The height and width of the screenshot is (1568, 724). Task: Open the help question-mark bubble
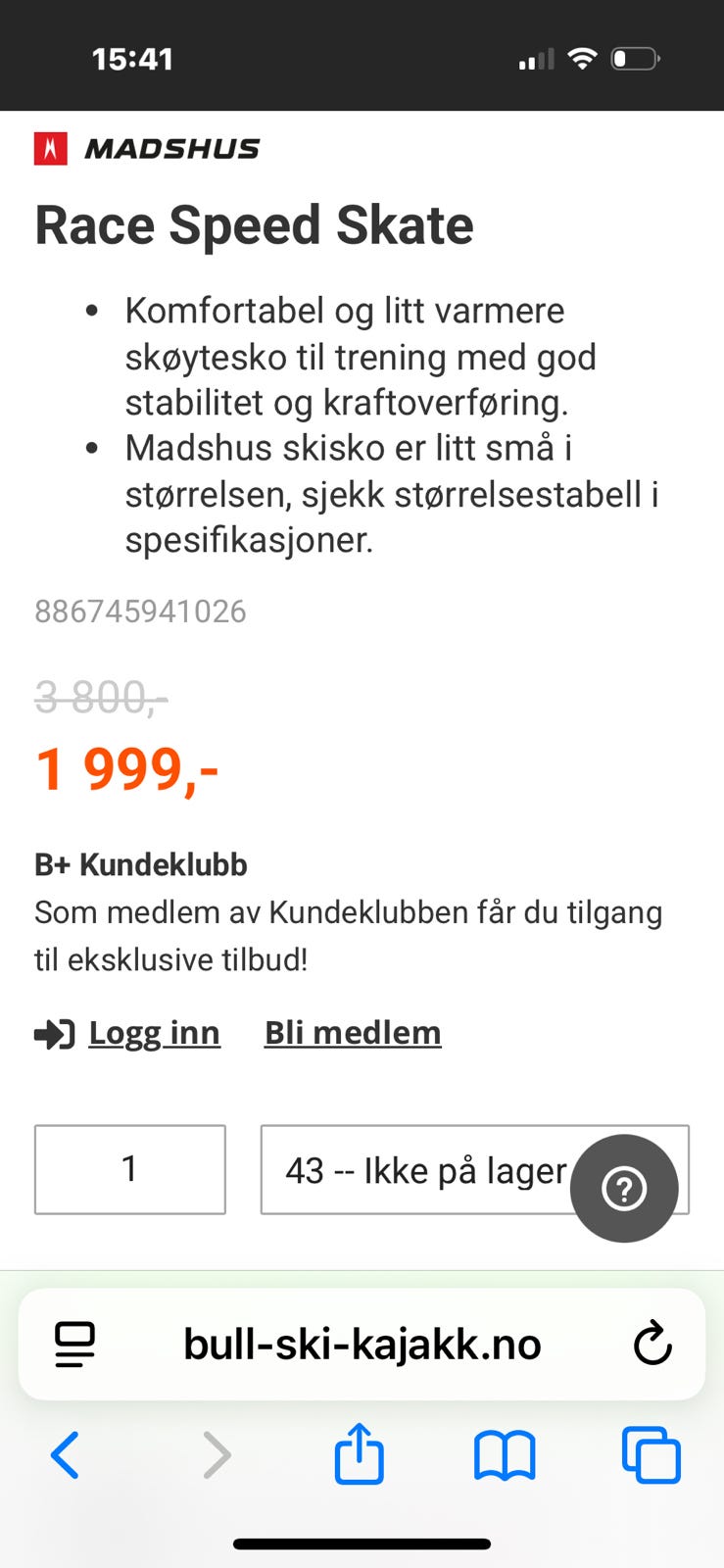[x=625, y=1188]
